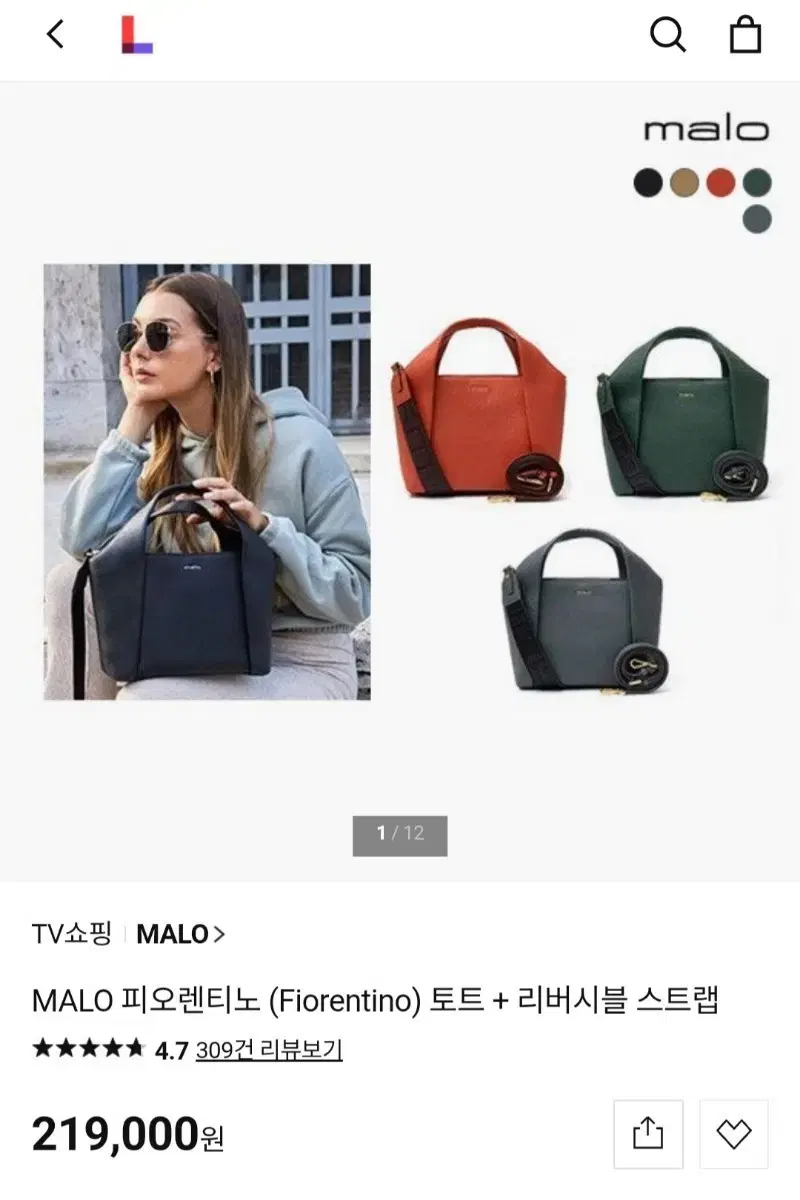The height and width of the screenshot is (1200, 800).
Task: Tap the star rating icon row
Action: pyautogui.click(x=90, y=1049)
